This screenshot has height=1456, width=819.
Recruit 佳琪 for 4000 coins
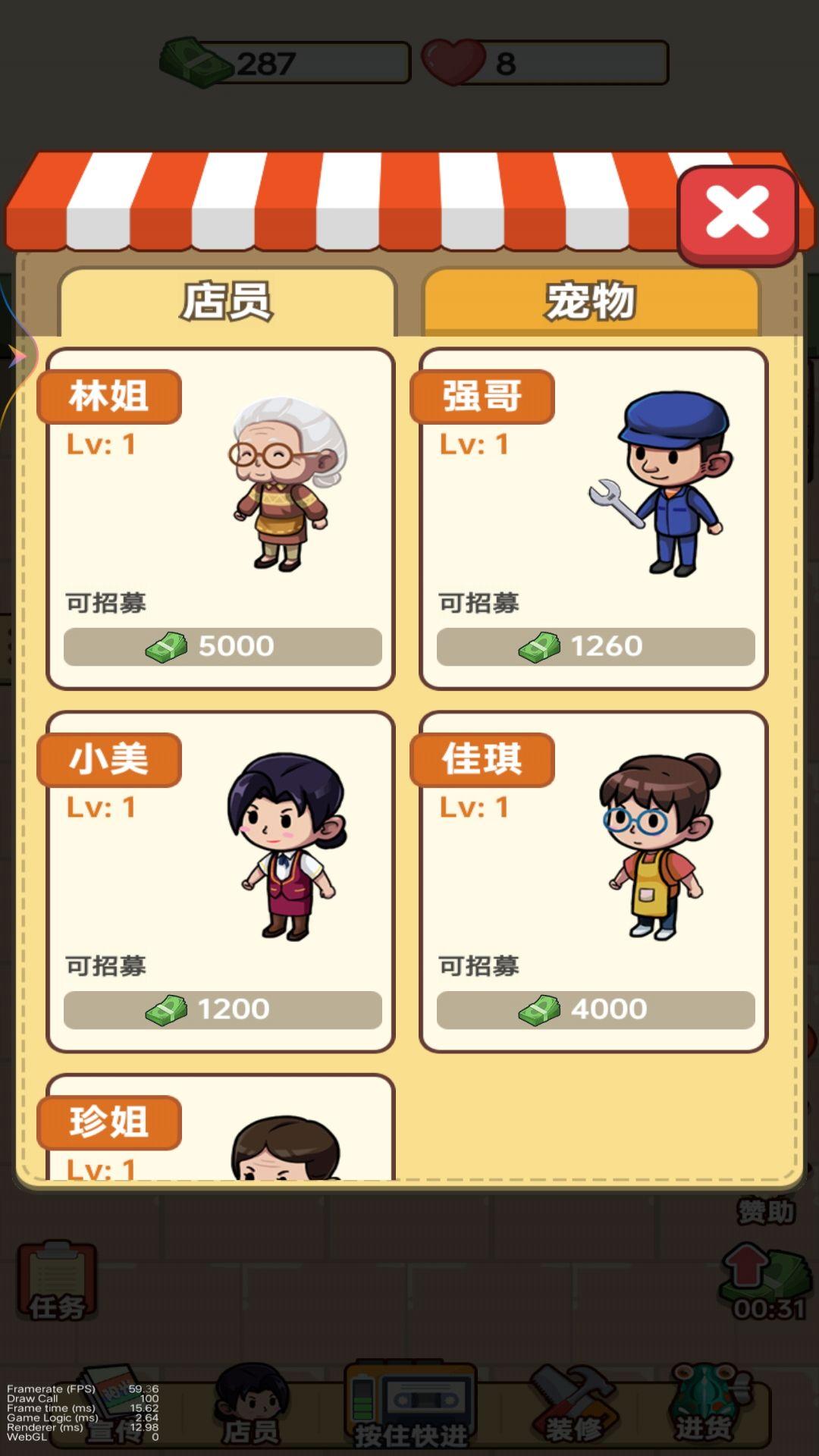coord(594,1009)
